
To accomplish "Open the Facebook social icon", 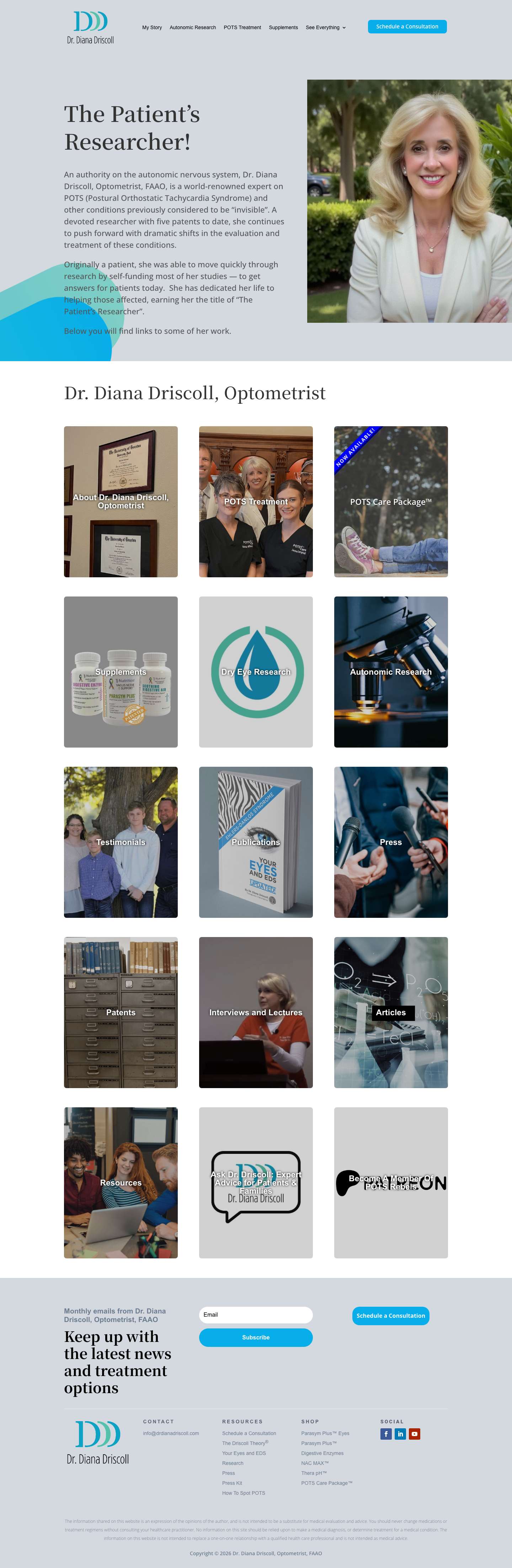I will (386, 1434).
